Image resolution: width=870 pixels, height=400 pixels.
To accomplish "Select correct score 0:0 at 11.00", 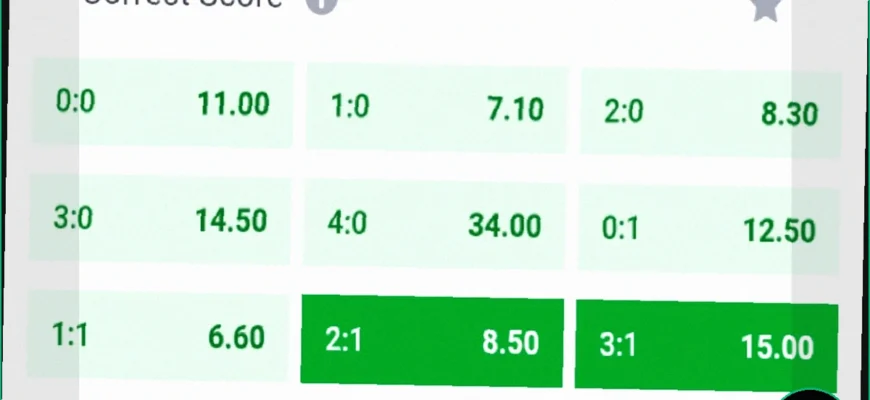I will click(163, 104).
